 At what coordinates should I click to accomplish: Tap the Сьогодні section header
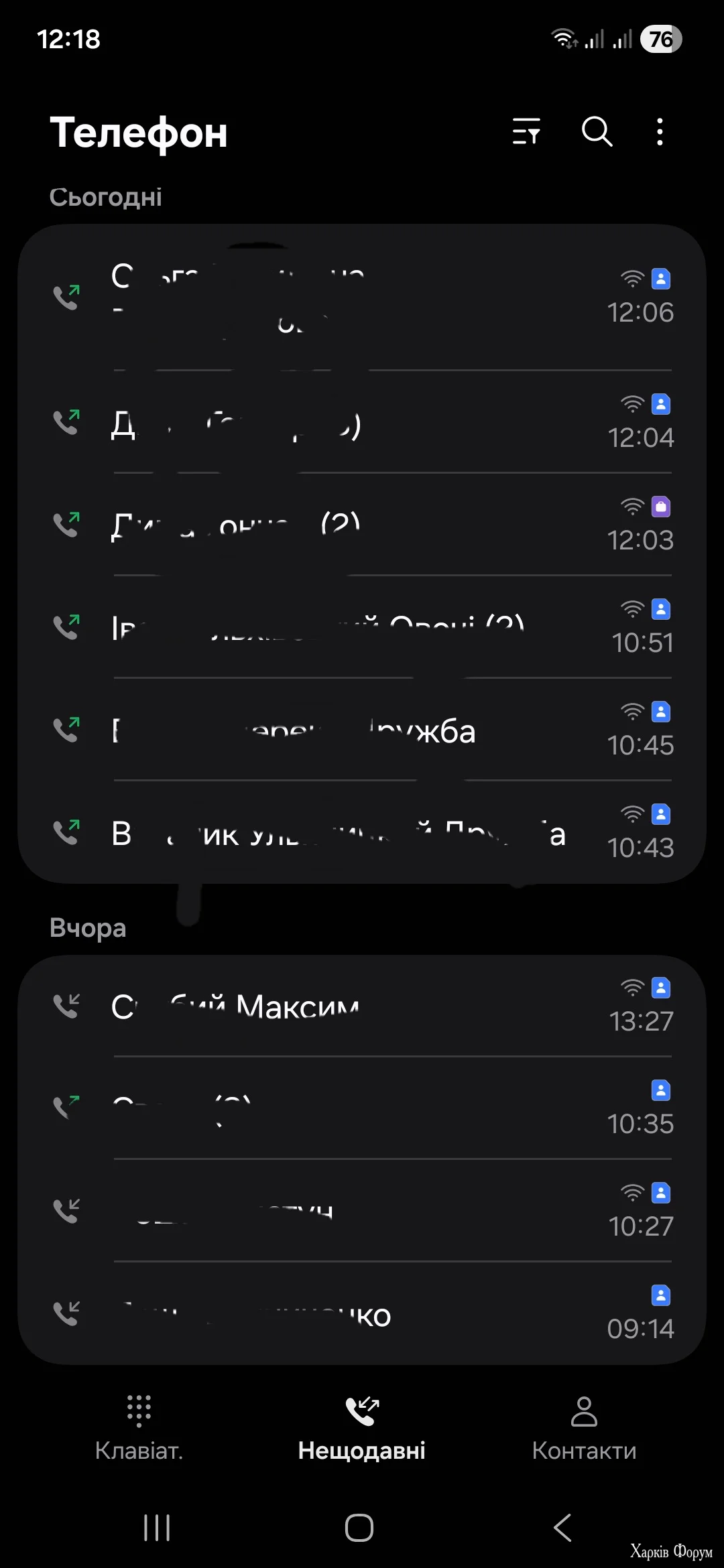(105, 196)
